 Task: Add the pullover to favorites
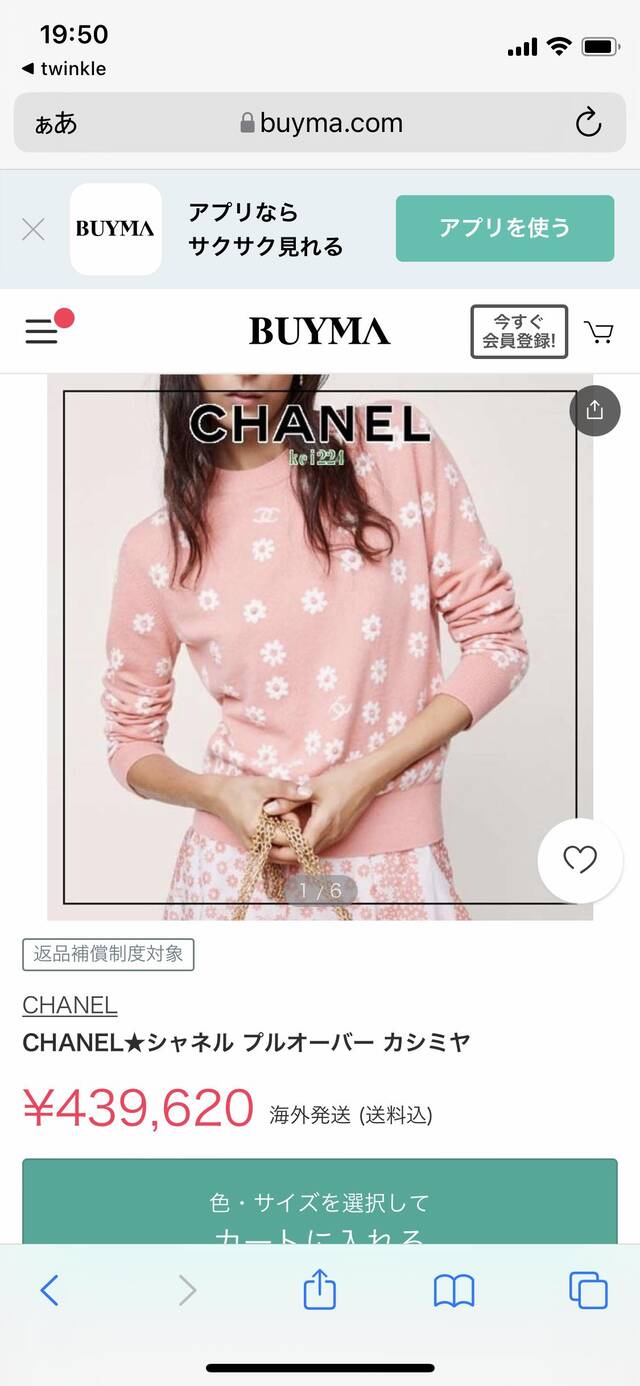pos(580,860)
